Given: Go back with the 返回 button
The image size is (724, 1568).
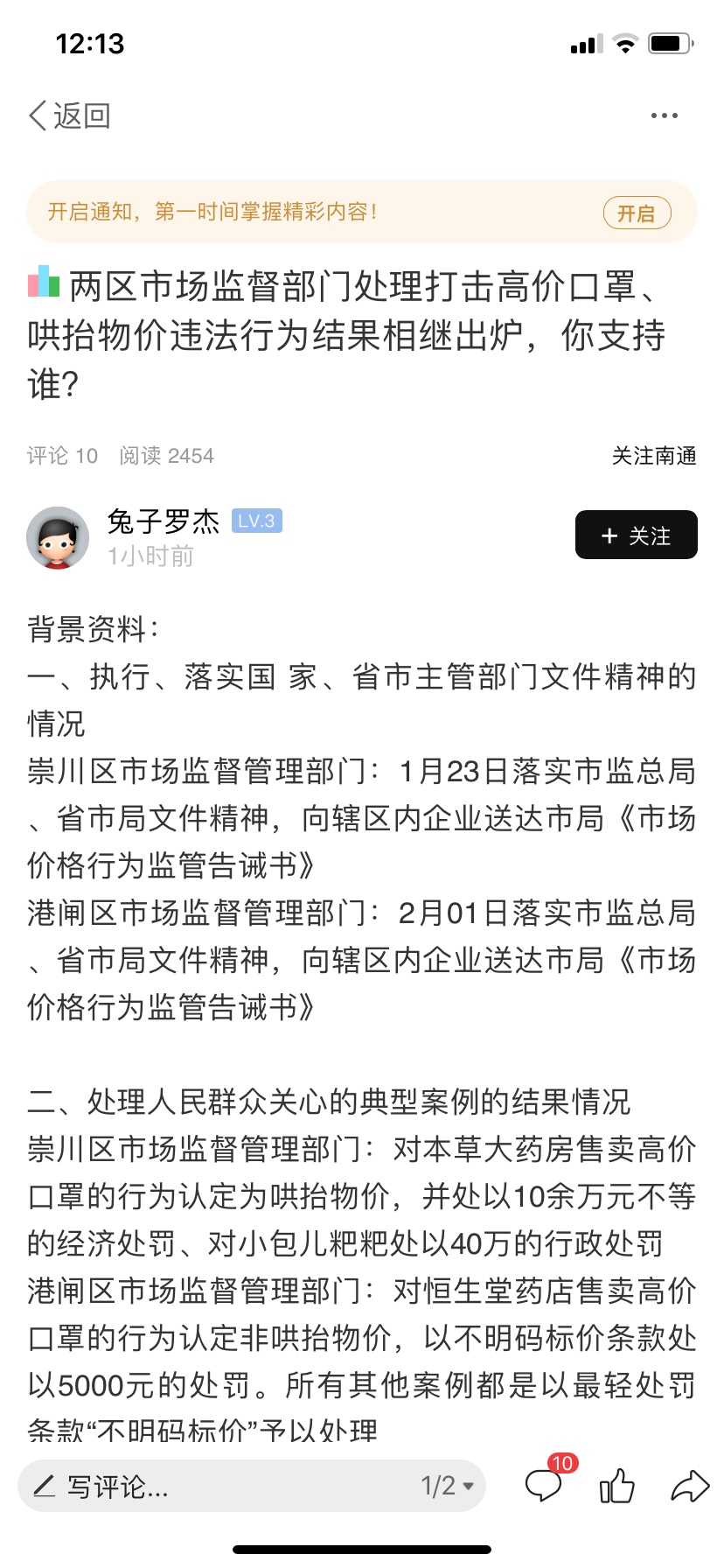Looking at the screenshot, I should (x=69, y=115).
